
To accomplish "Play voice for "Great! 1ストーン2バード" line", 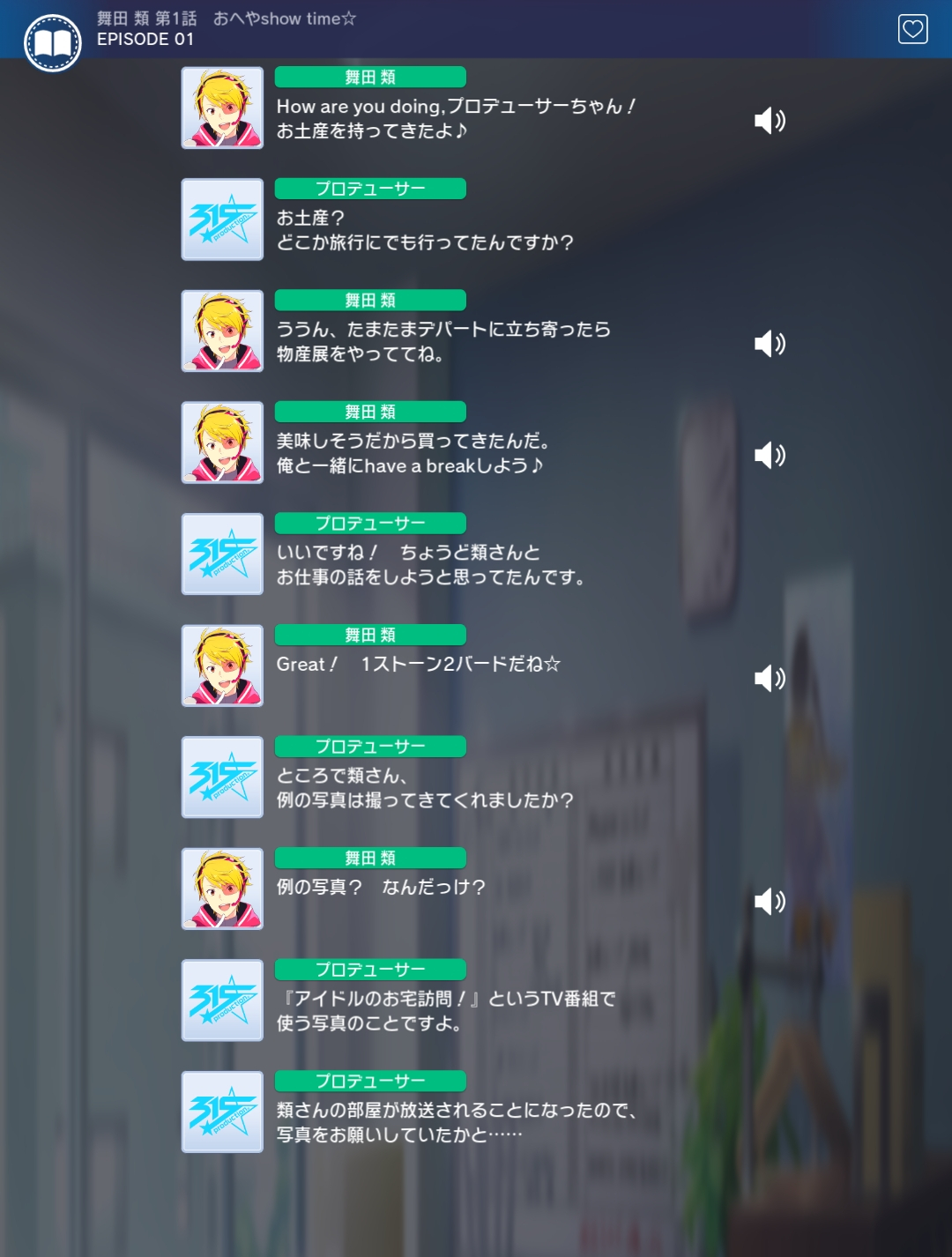I will pos(769,678).
